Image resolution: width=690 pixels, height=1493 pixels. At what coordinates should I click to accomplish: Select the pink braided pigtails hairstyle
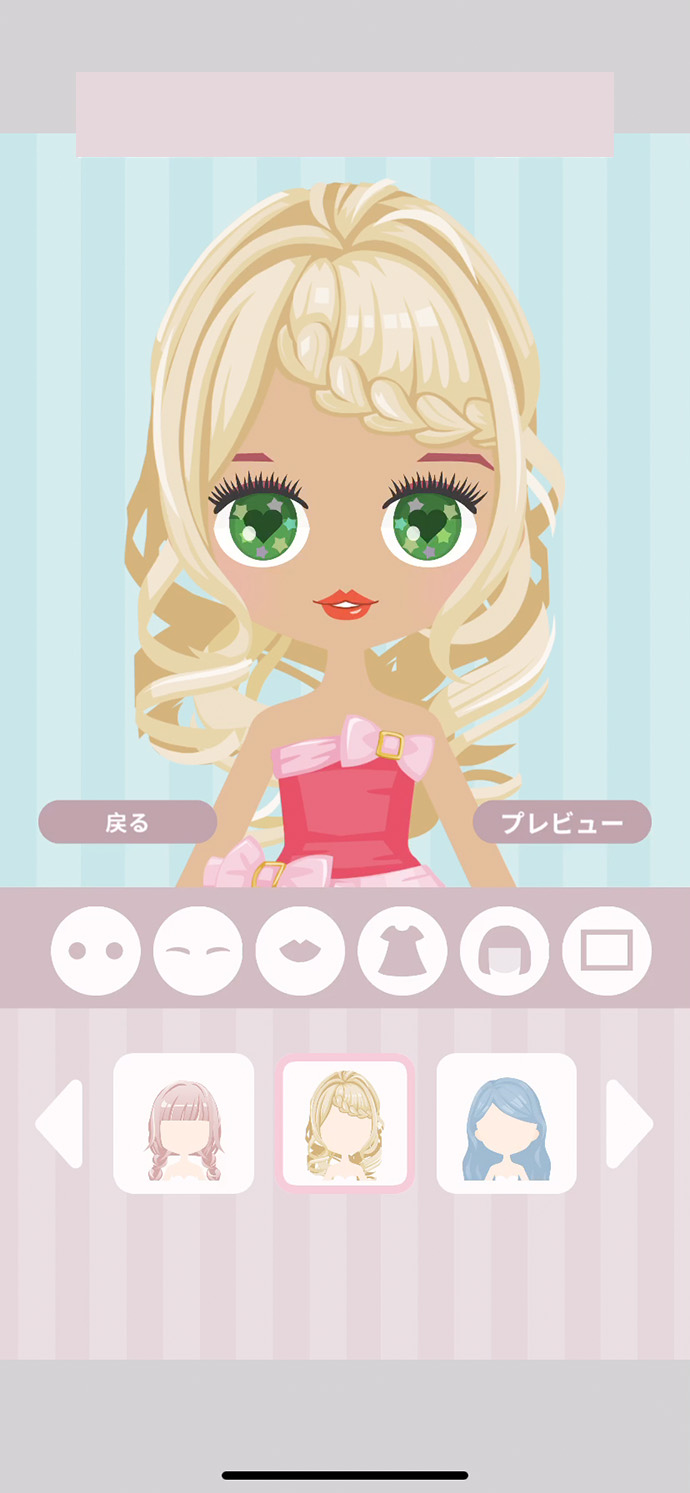(184, 1123)
